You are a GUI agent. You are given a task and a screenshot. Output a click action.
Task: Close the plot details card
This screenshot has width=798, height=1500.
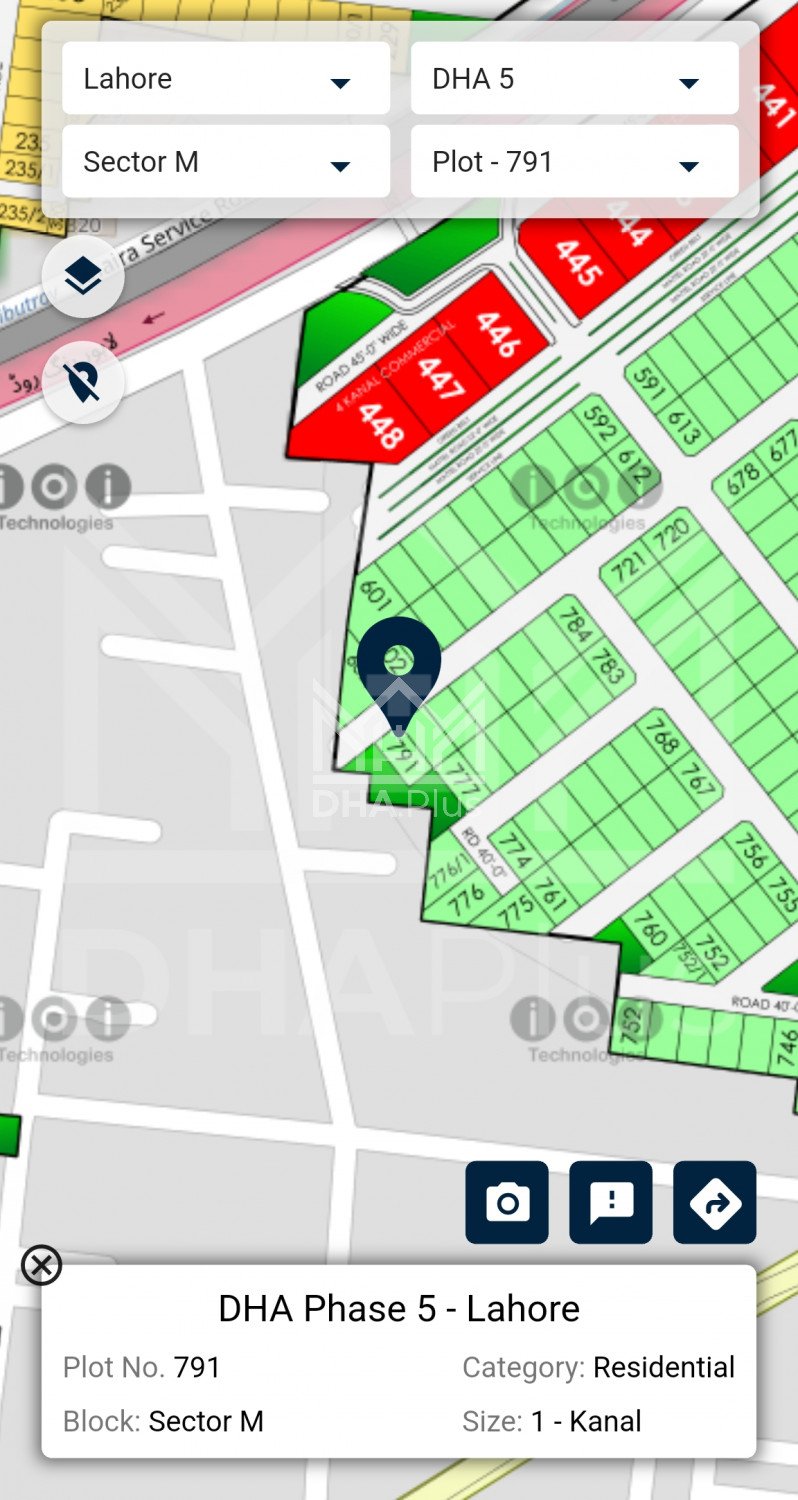point(41,1266)
